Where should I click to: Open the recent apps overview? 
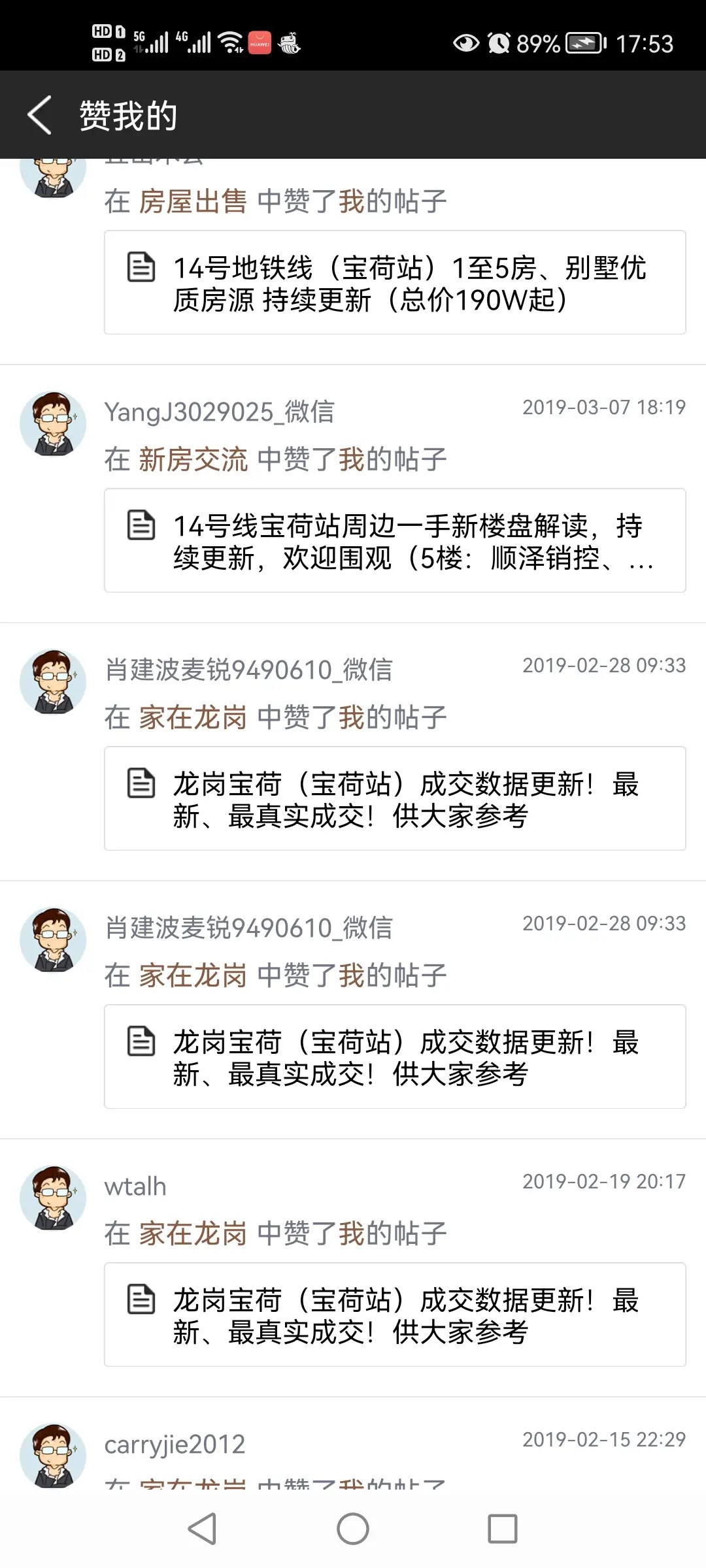pyautogui.click(x=502, y=1529)
